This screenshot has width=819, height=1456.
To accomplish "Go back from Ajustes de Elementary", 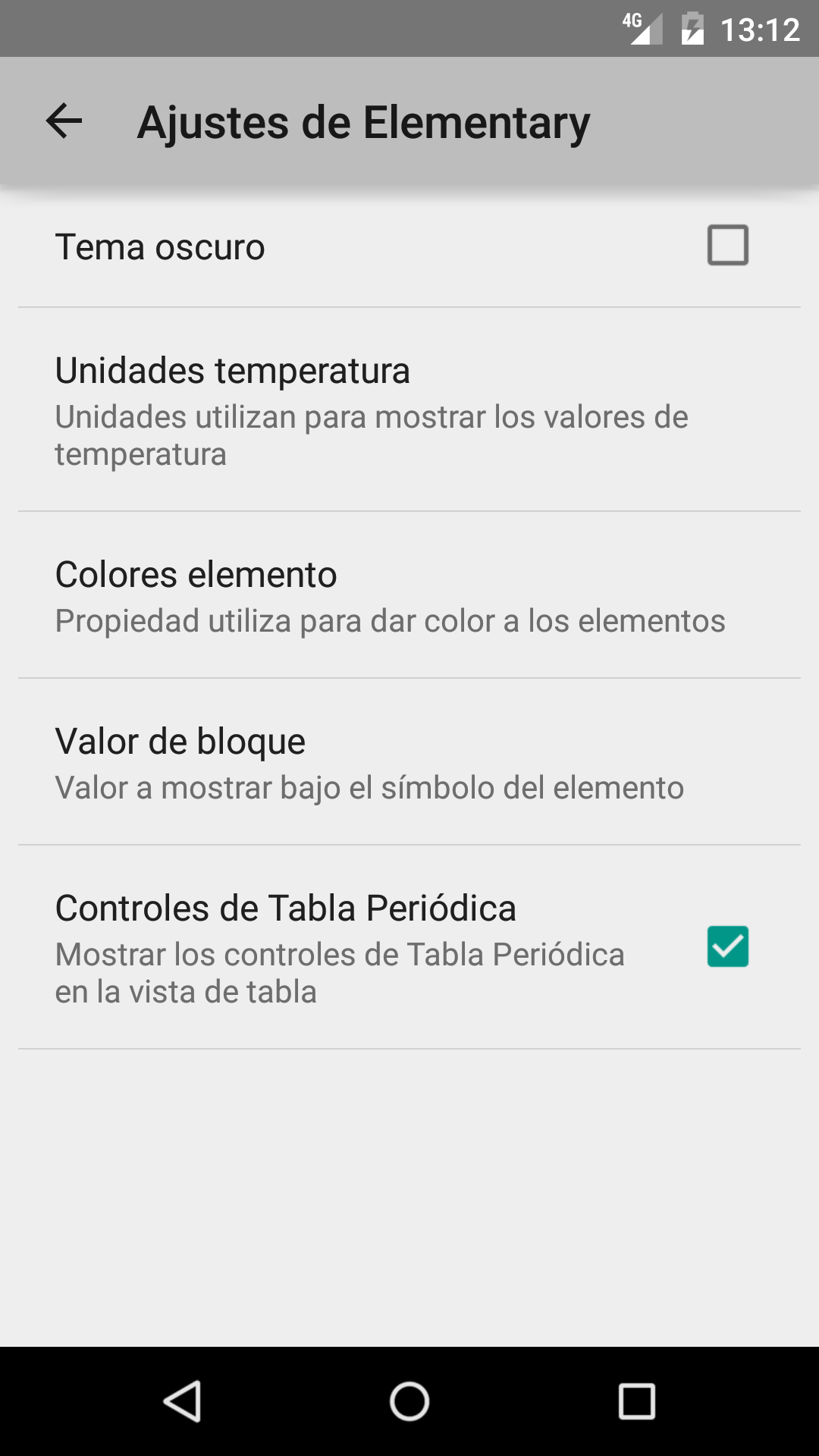I will pos(64,121).
